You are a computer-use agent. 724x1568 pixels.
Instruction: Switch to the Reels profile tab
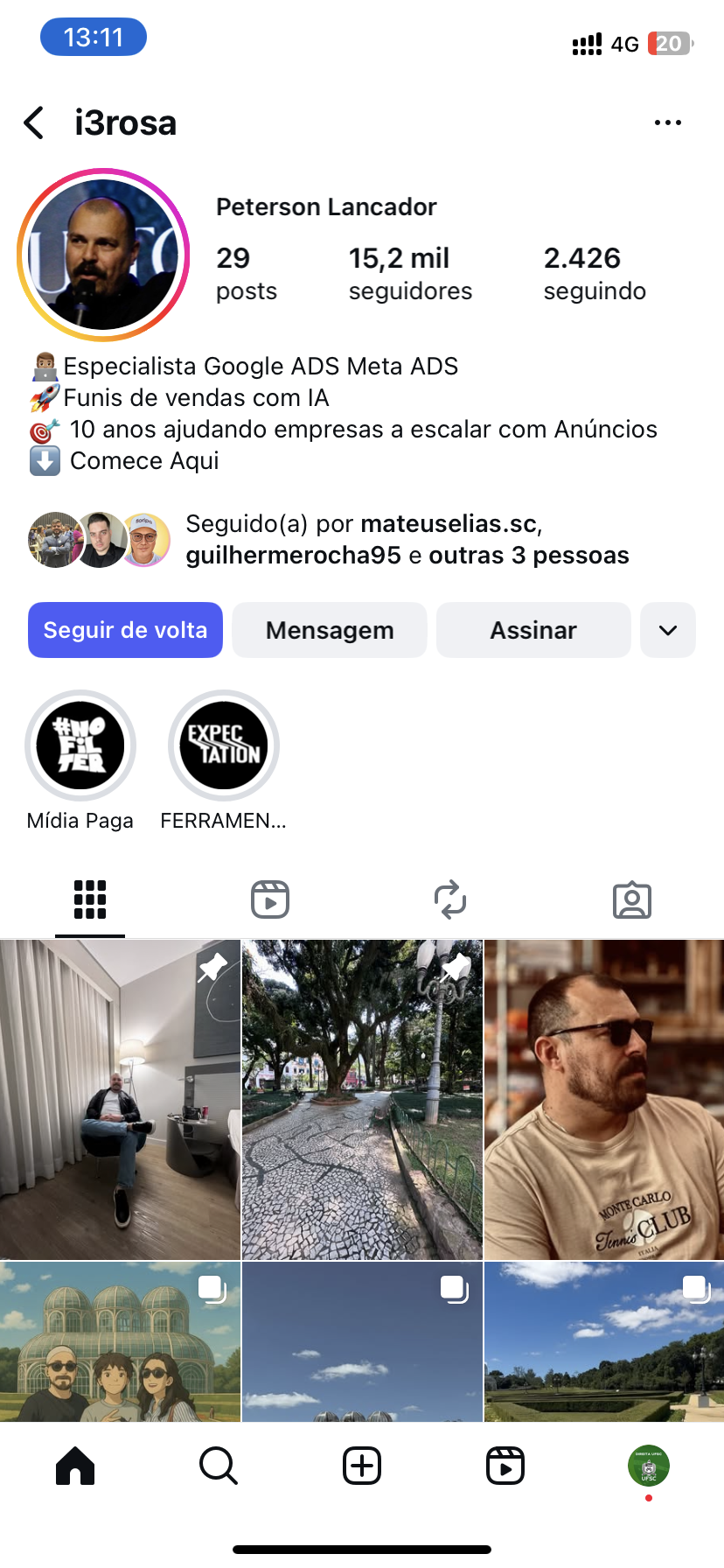(270, 899)
